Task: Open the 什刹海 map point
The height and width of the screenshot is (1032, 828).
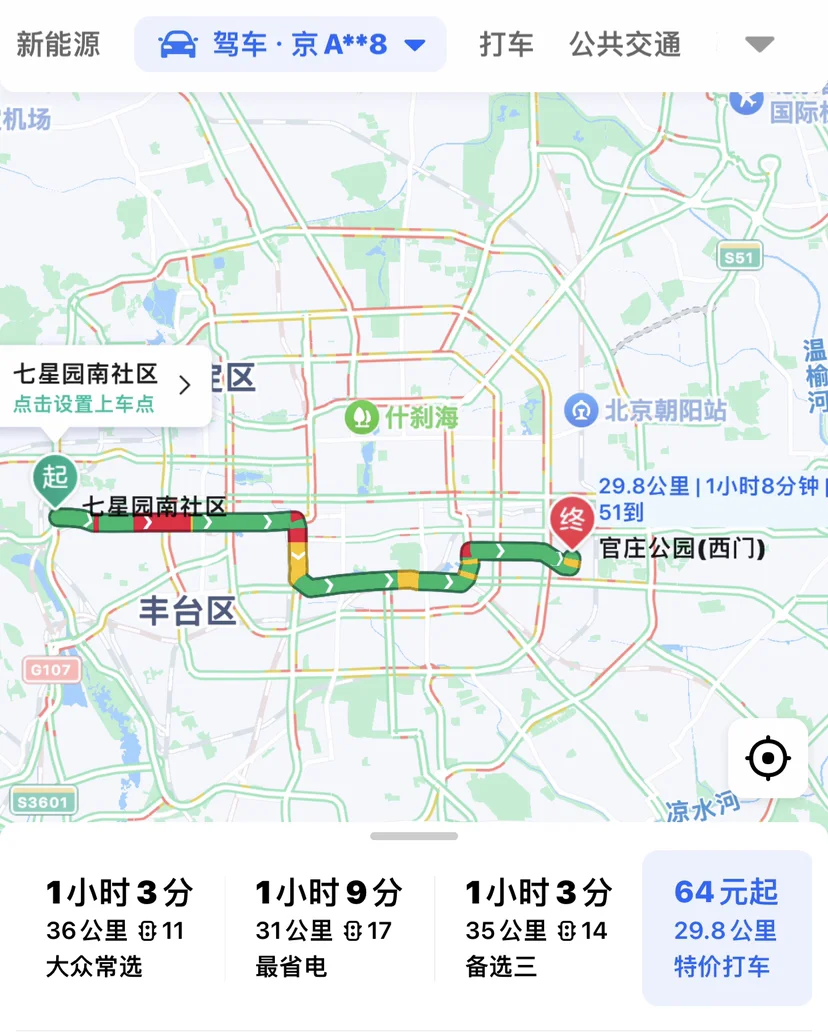Action: click(x=401, y=417)
